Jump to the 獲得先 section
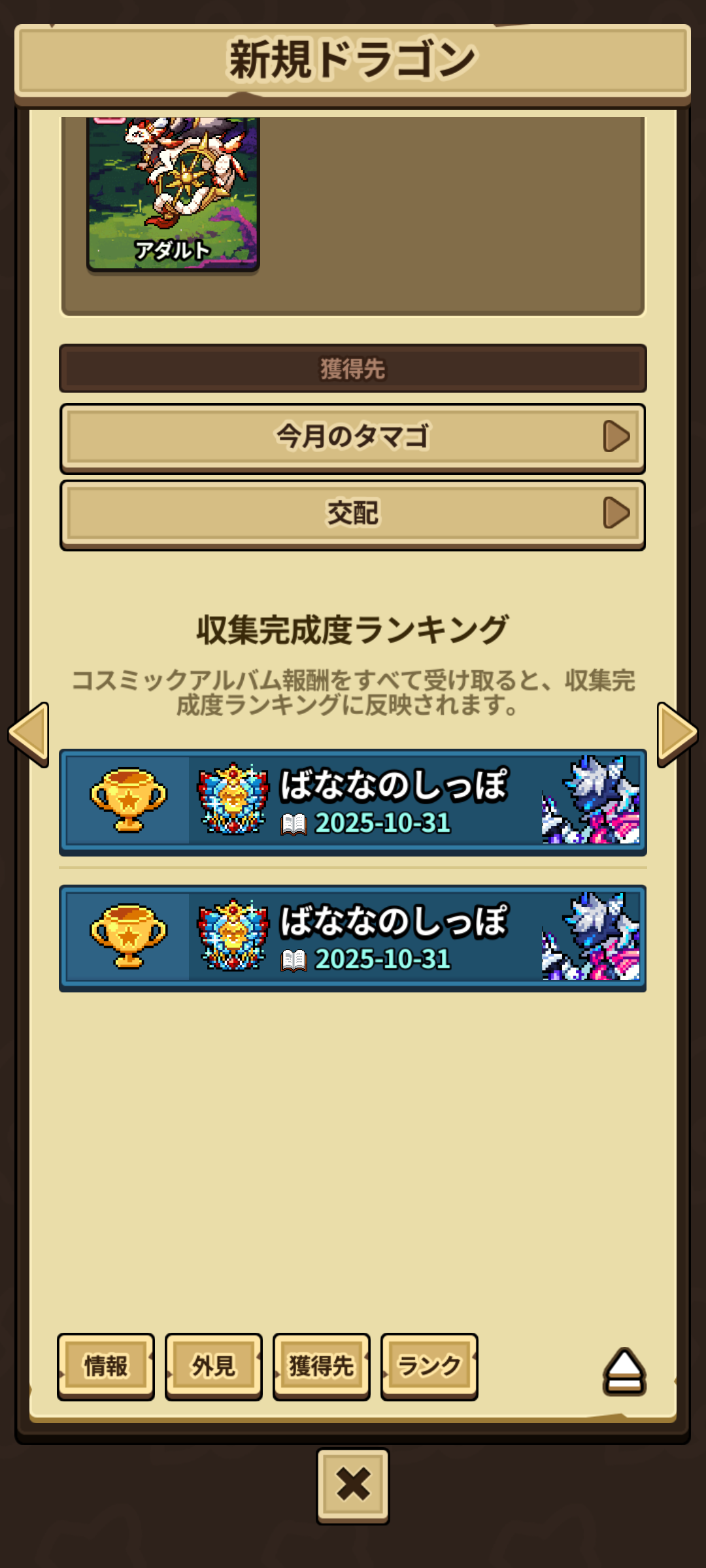This screenshot has height=1568, width=706. click(322, 1366)
